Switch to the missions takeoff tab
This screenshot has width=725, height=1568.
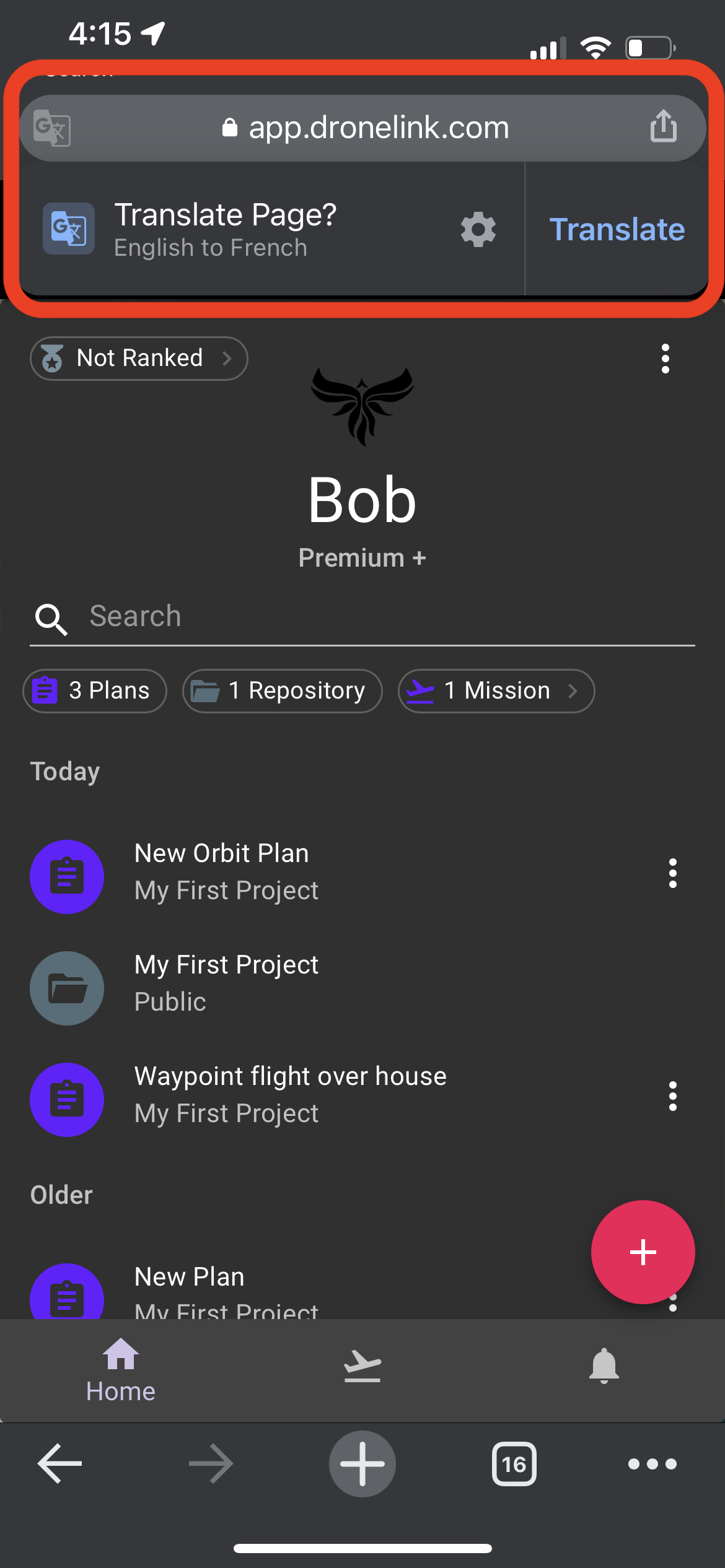pos(362,1367)
